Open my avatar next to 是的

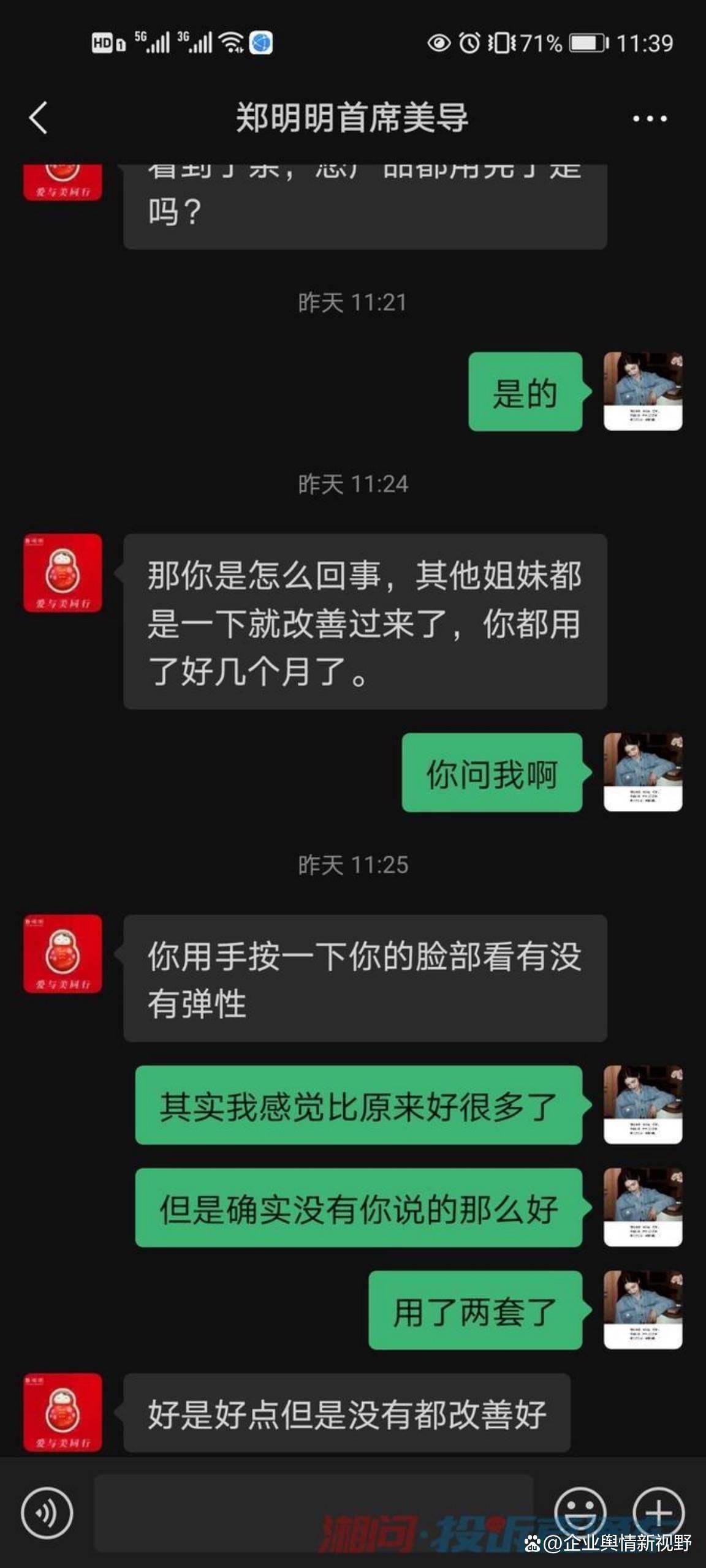tap(642, 391)
